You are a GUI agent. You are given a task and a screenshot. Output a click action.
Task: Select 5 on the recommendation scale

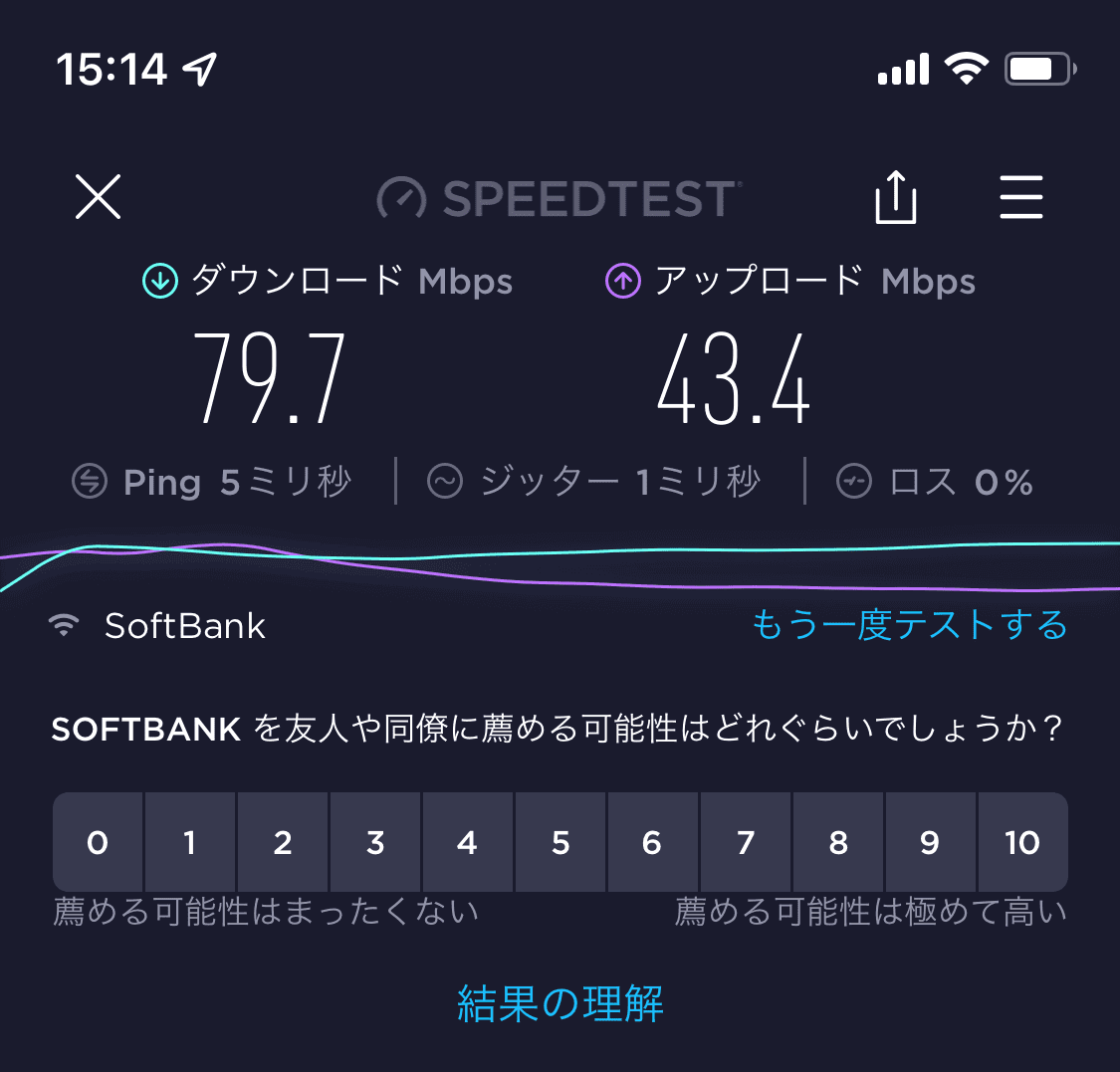click(x=560, y=842)
